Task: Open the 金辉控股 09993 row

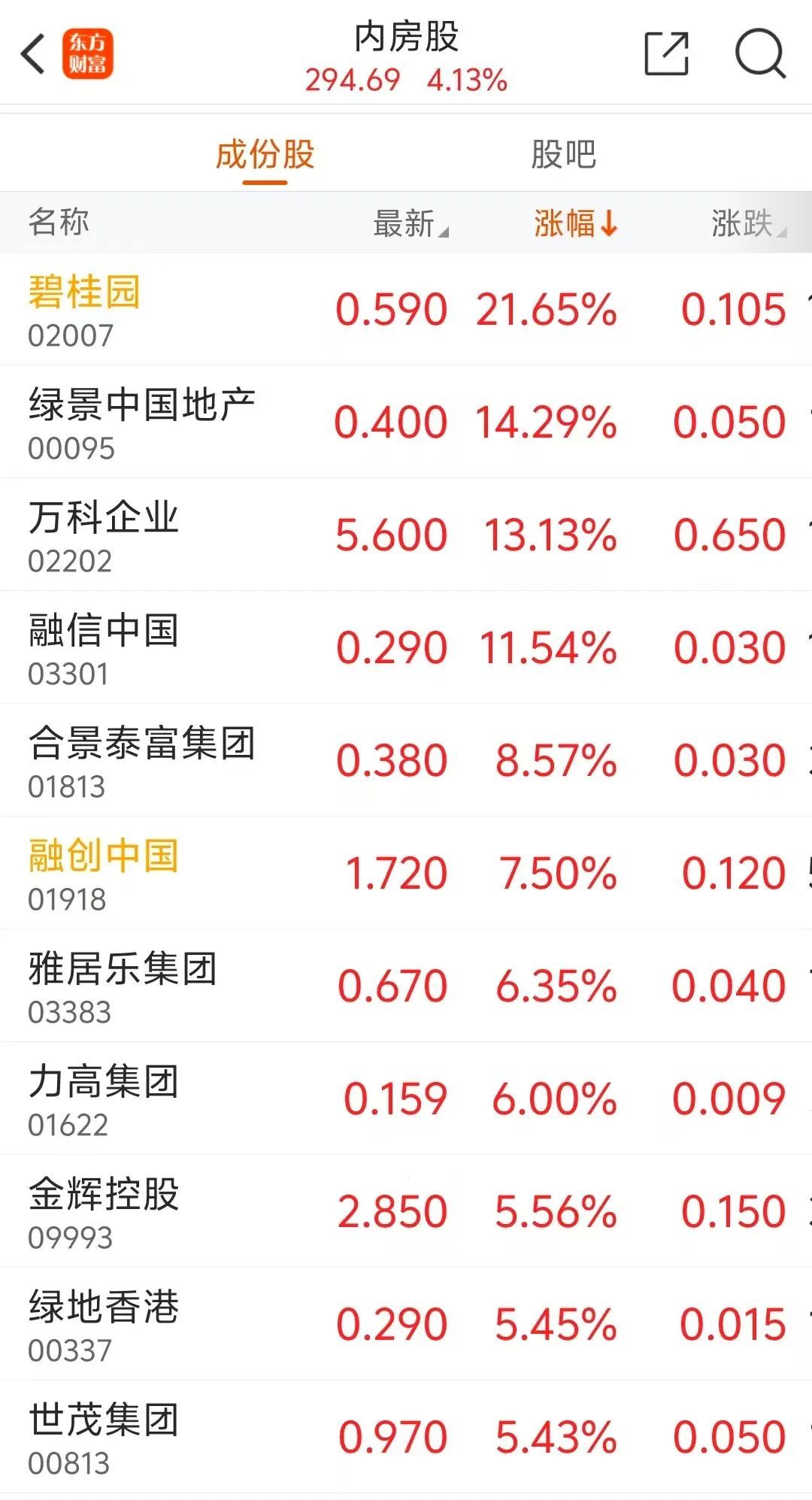Action: click(x=406, y=1211)
